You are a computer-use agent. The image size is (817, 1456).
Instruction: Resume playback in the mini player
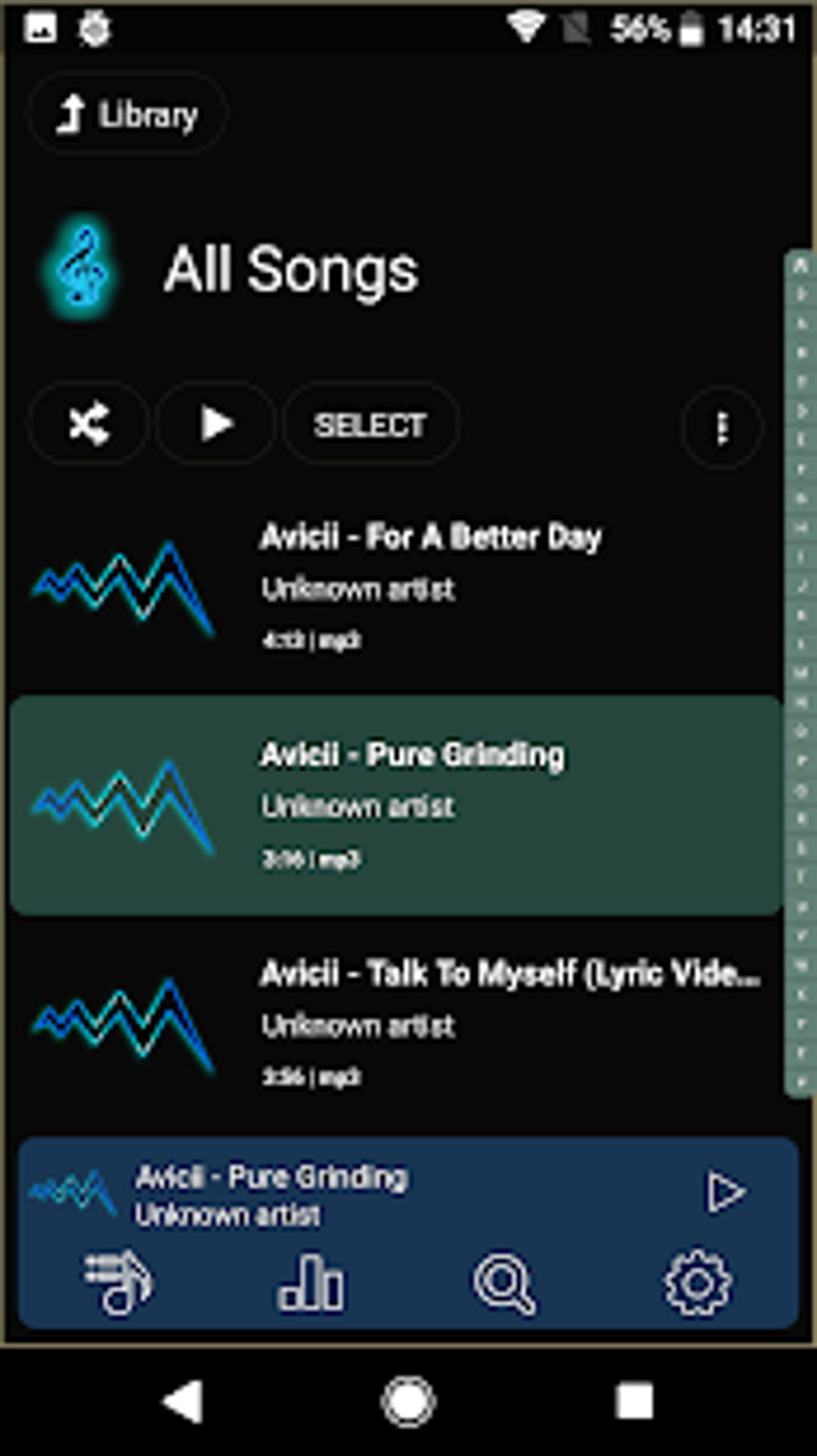(726, 1192)
